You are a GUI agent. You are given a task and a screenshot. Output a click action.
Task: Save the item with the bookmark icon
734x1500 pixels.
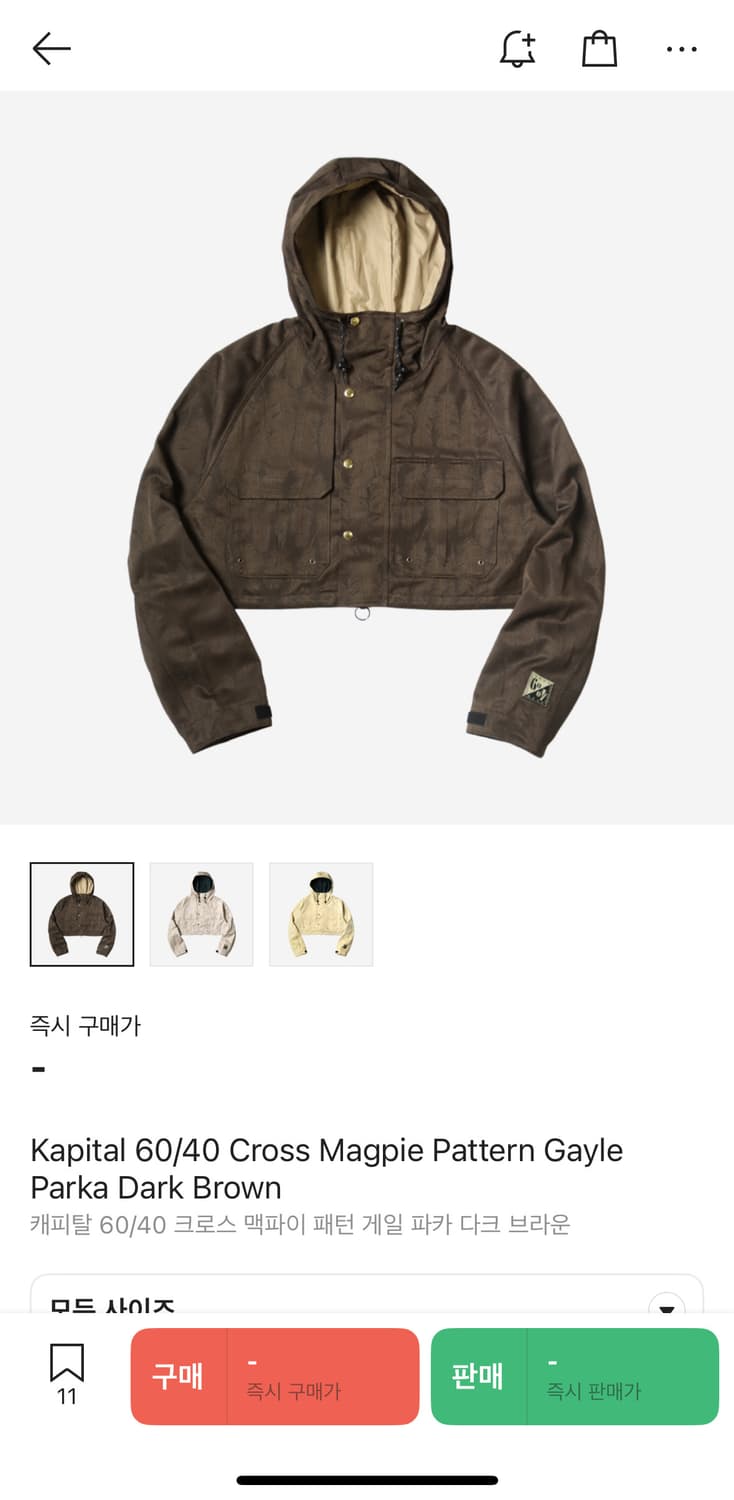coord(65,1360)
